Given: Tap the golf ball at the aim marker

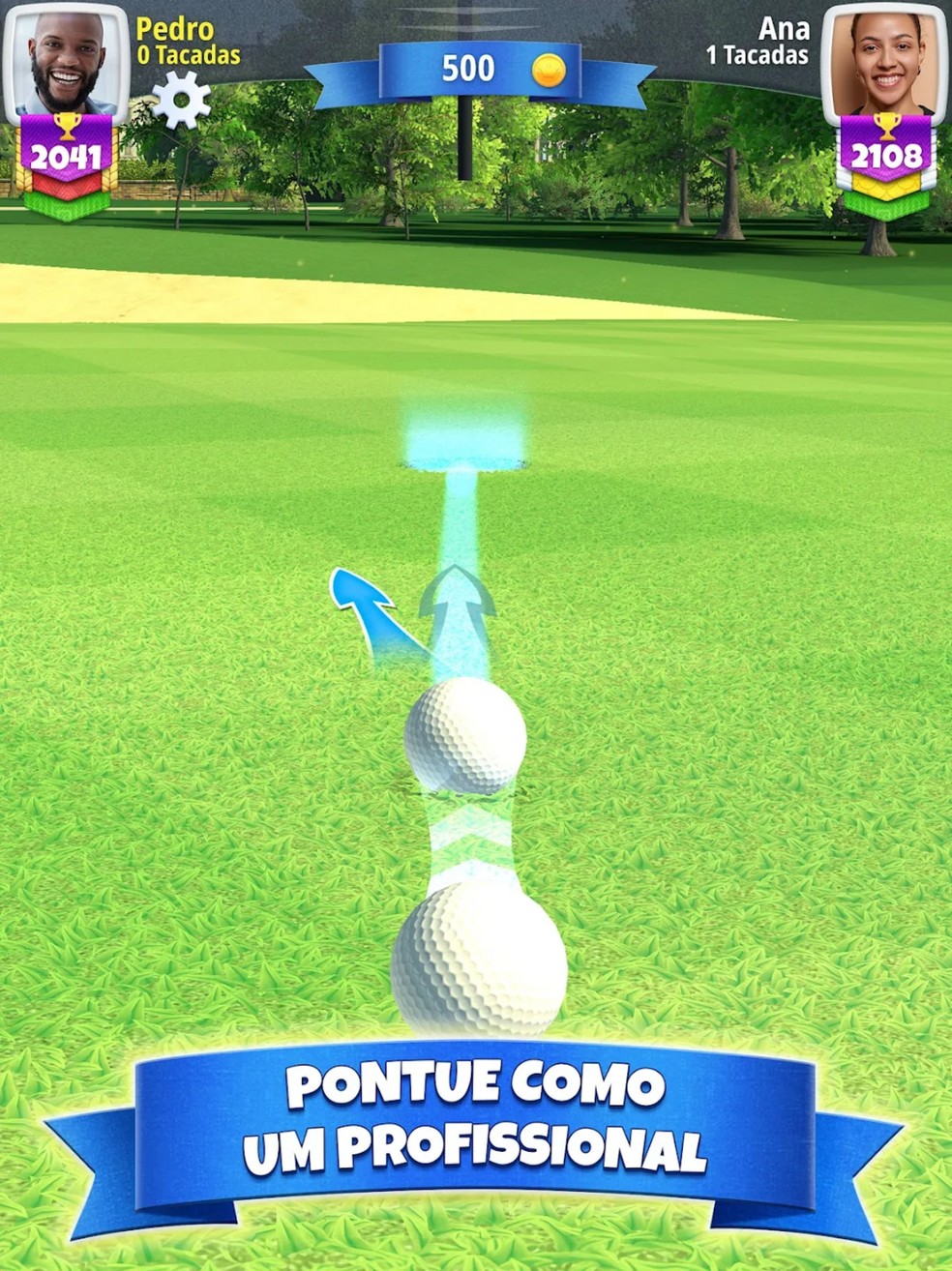Looking at the screenshot, I should click(x=467, y=736).
